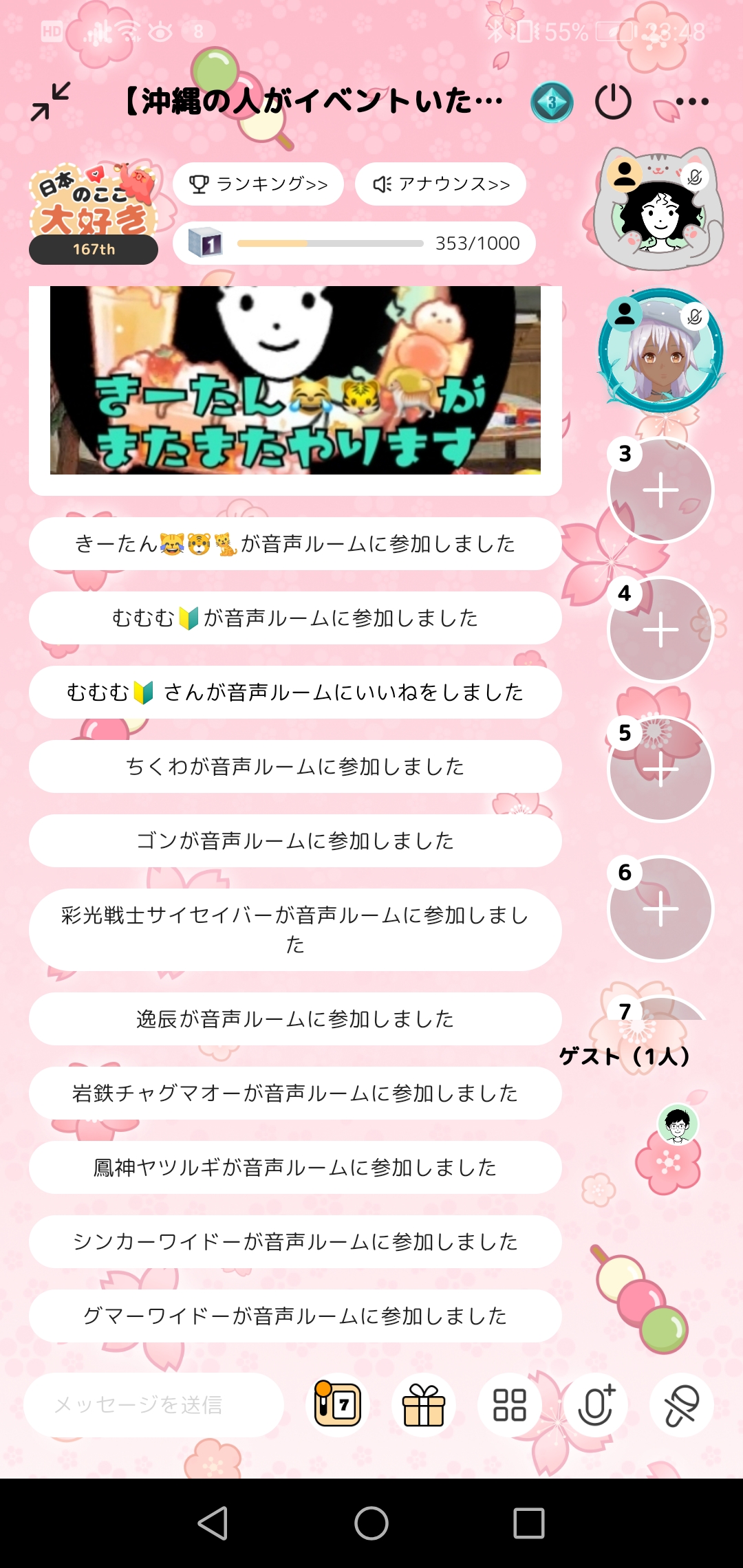Toggle the crossed-out microphone mute icon

682,1404
